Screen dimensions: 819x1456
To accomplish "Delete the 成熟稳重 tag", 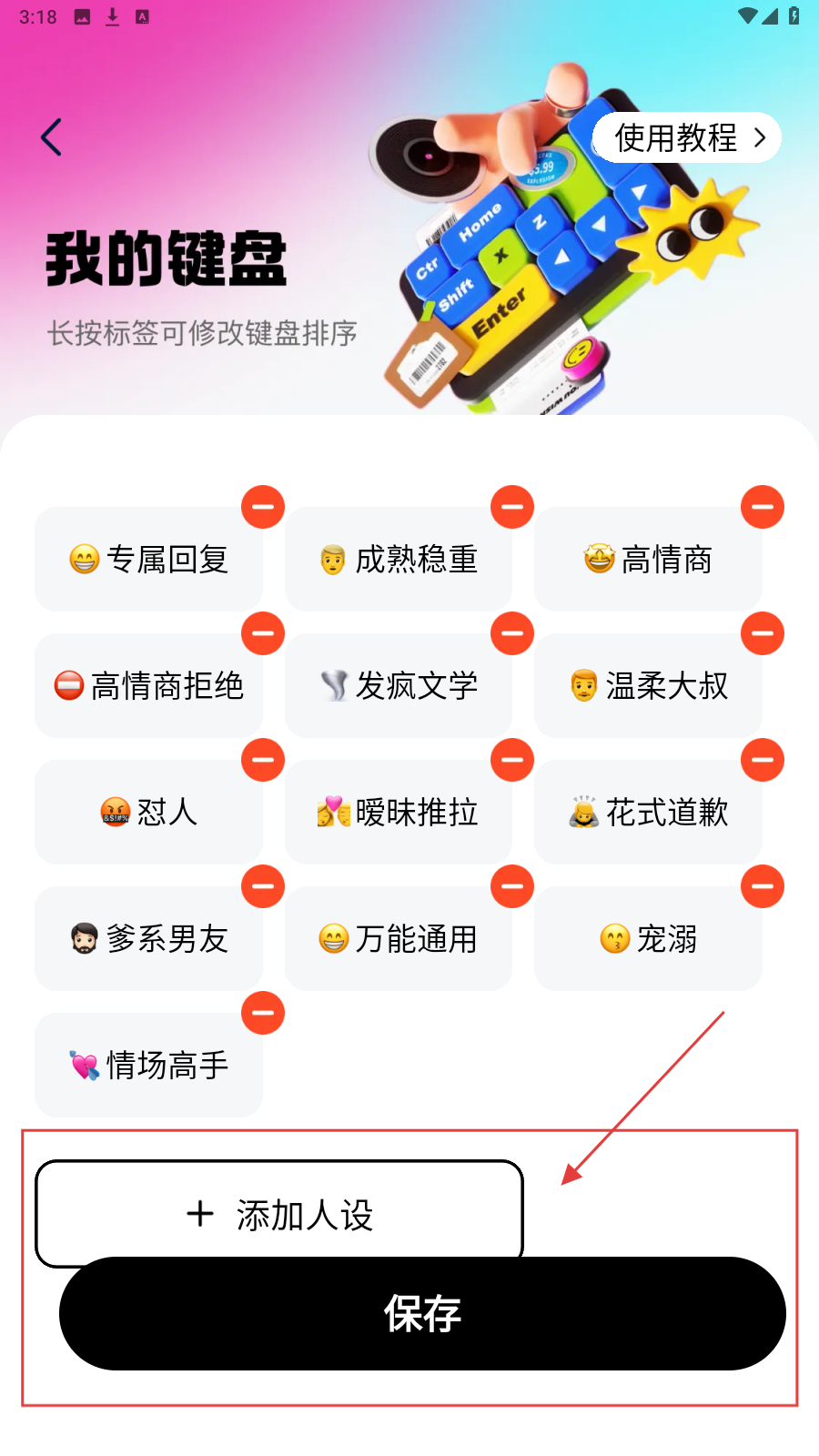I will coord(512,507).
